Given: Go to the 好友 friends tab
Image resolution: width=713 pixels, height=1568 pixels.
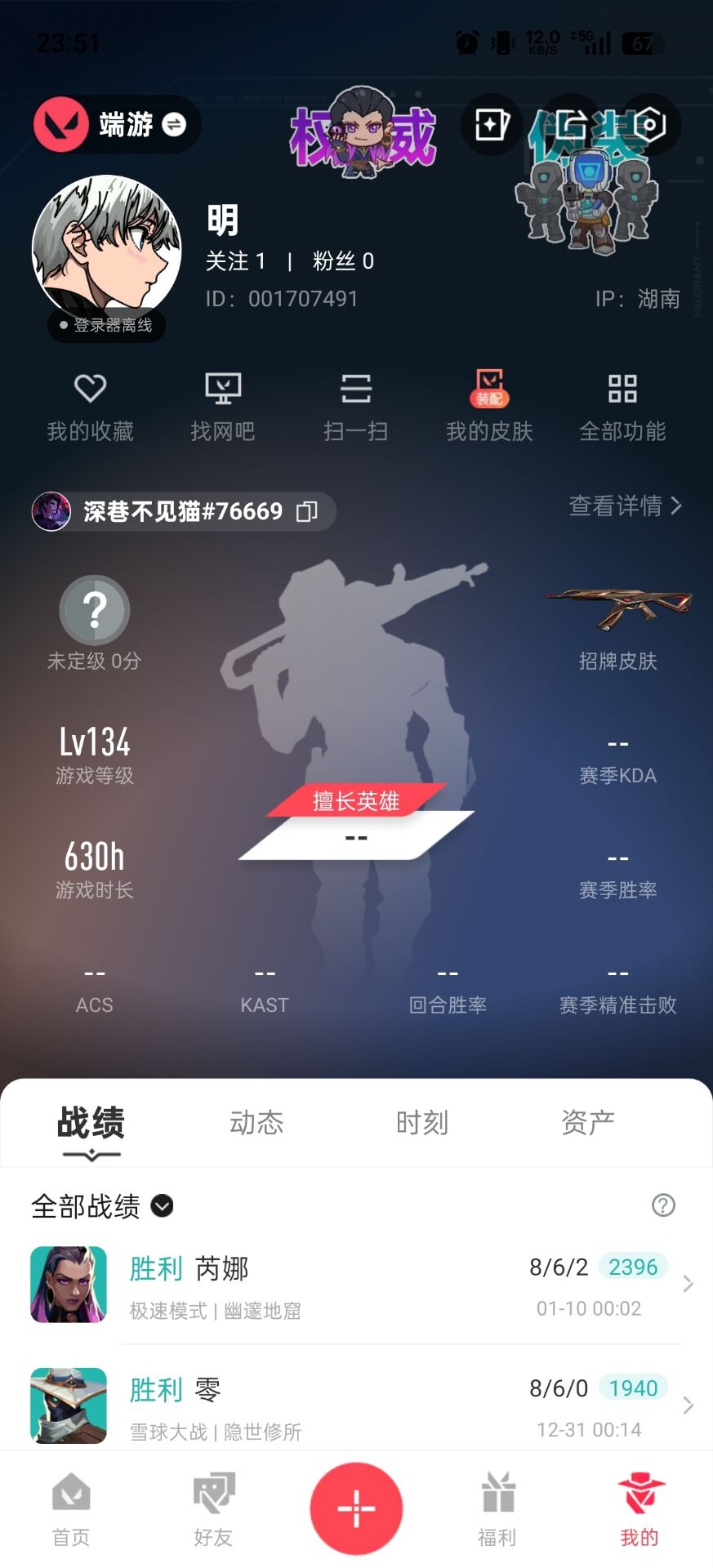Looking at the screenshot, I should 213,1509.
